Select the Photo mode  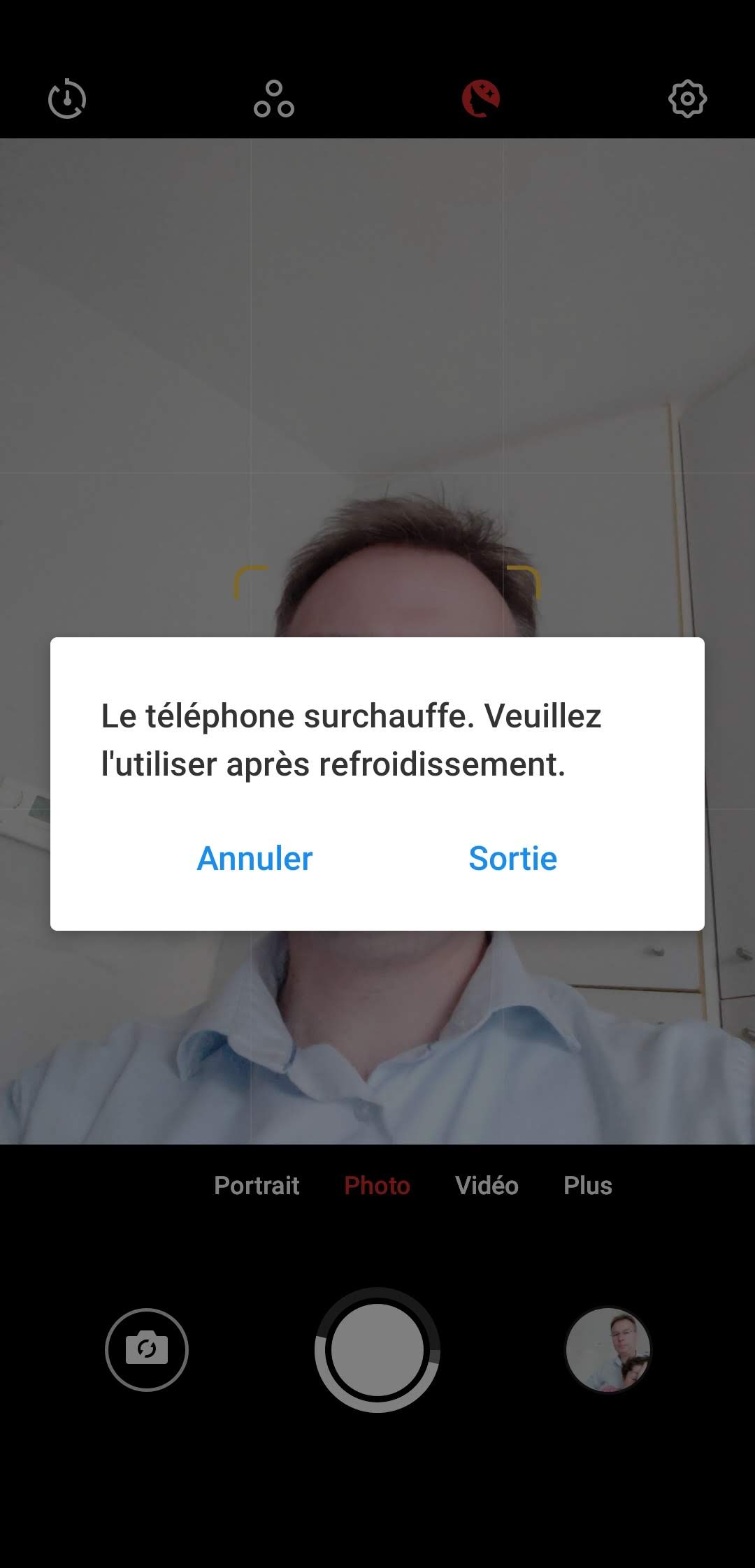377,1185
